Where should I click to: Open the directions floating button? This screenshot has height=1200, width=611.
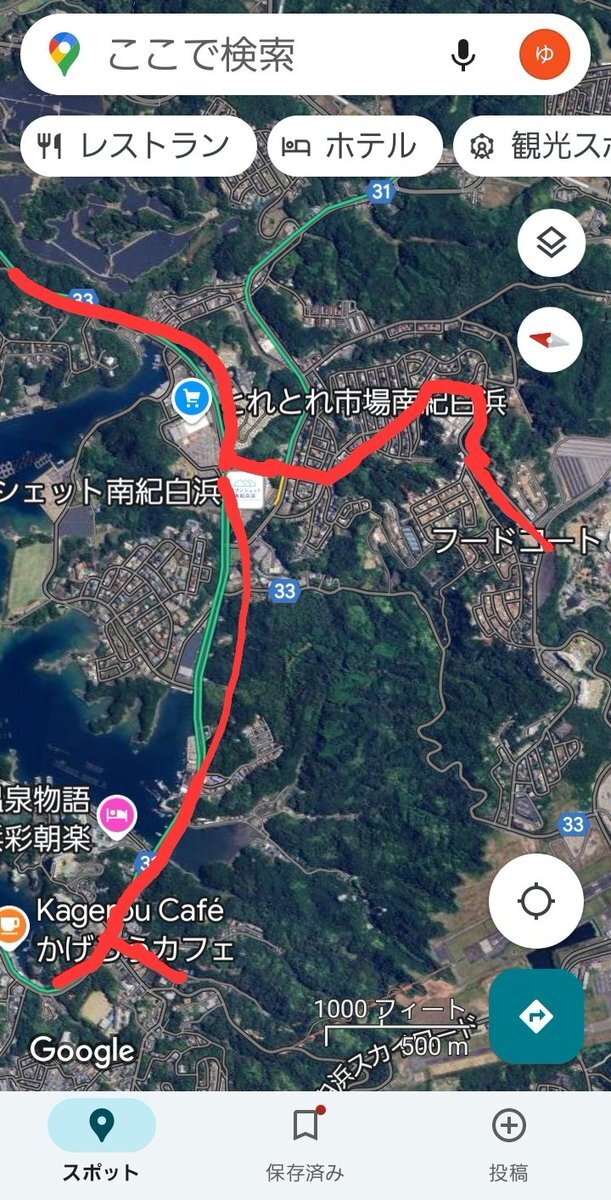coord(536,1016)
